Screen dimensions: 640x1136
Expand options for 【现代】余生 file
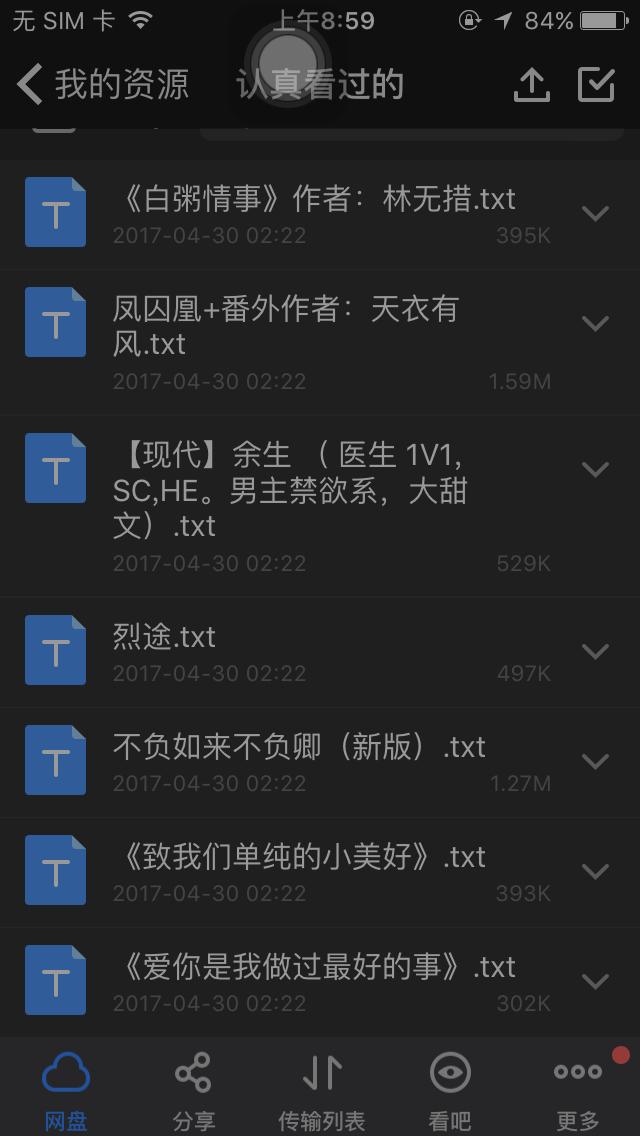(x=596, y=469)
